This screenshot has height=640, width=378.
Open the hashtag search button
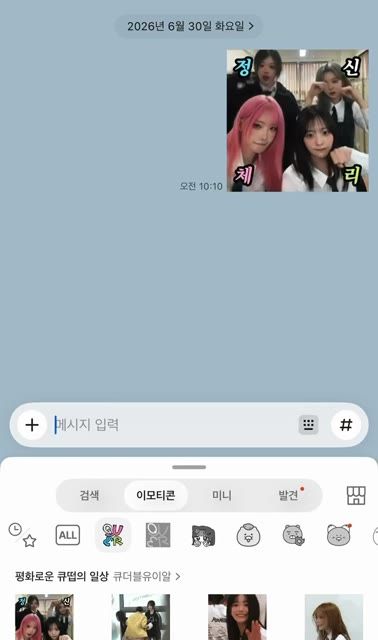(x=346, y=425)
